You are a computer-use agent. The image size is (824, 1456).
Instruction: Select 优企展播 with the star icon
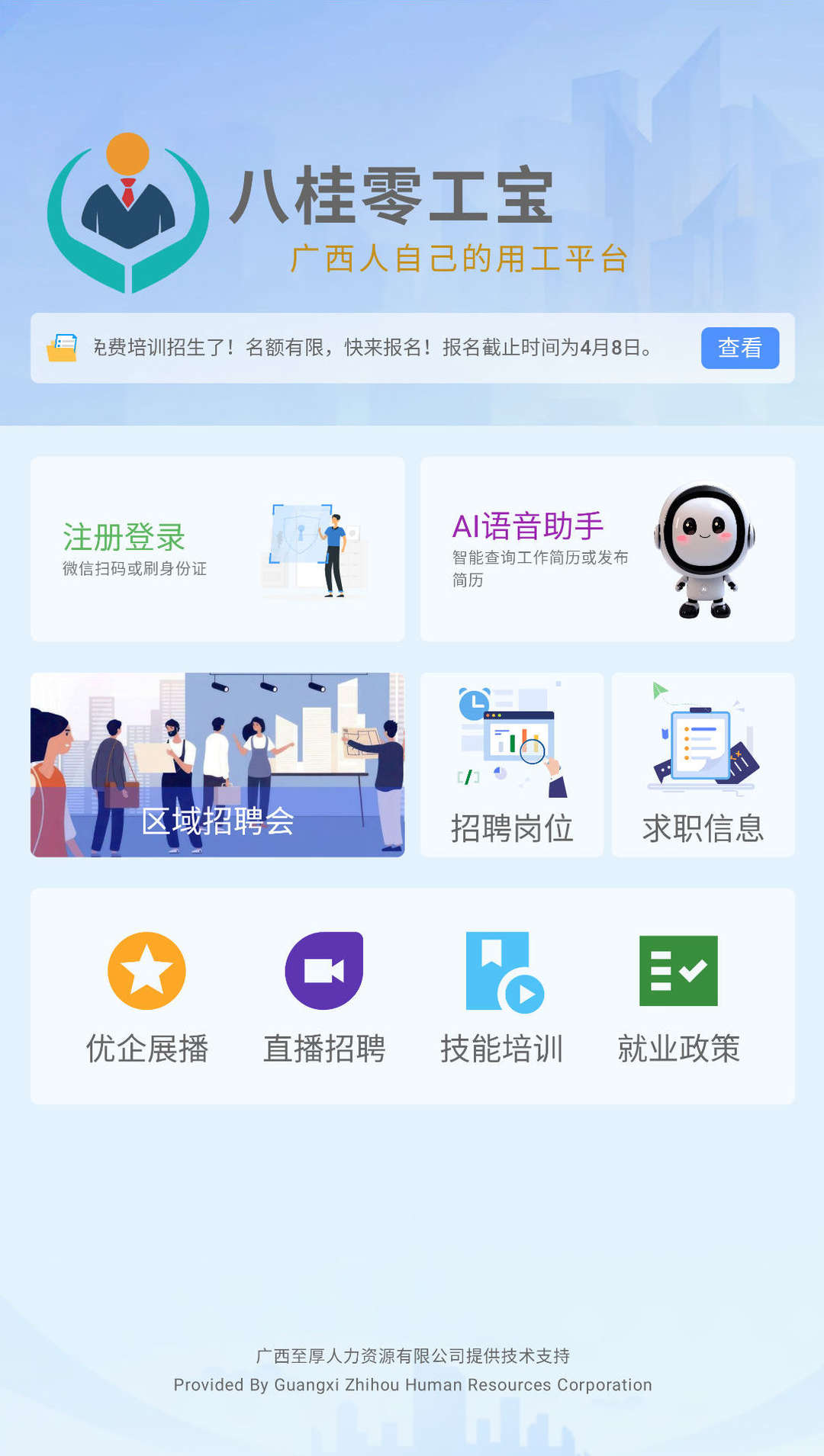146,996
